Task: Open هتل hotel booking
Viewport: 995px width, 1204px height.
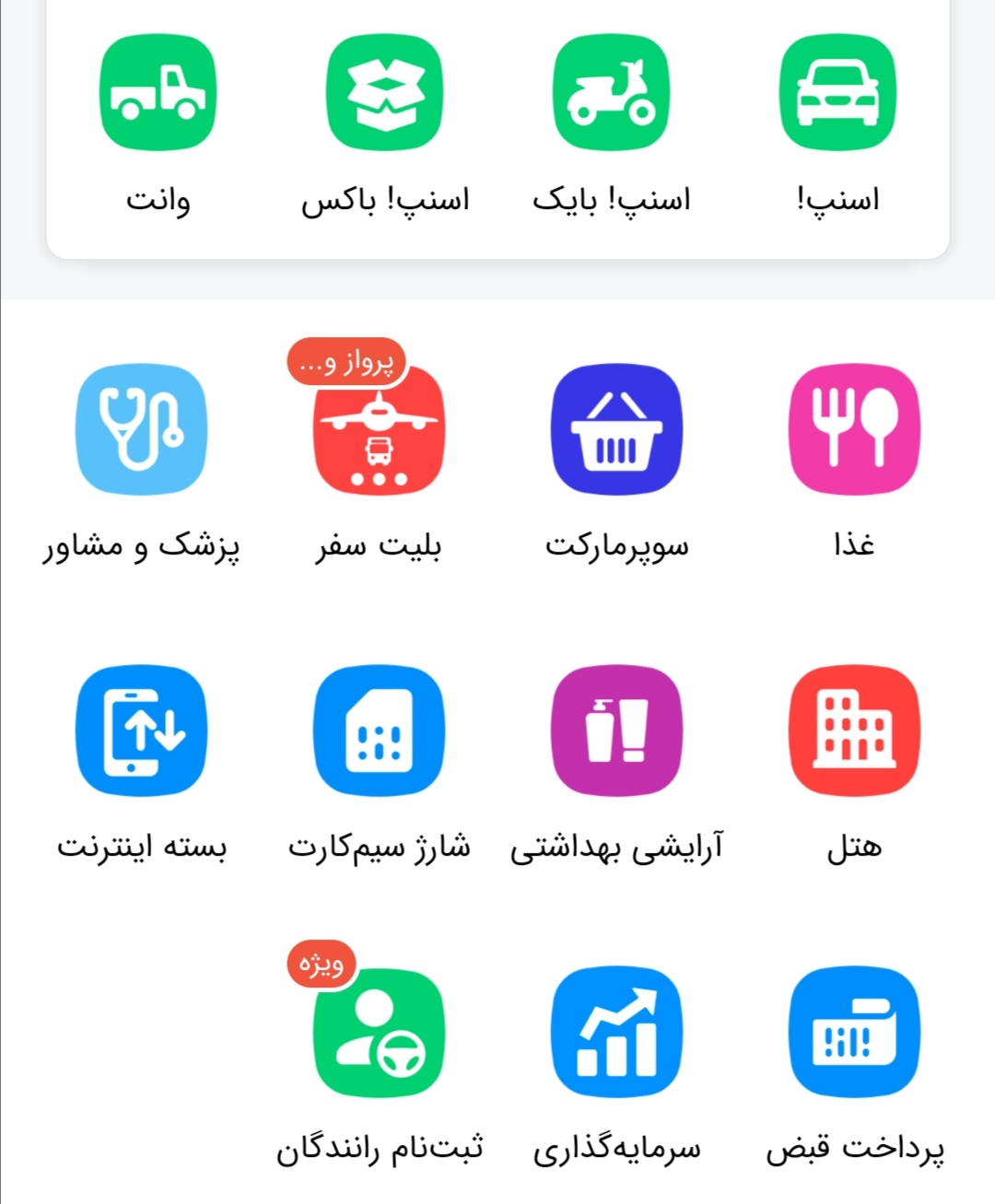Action: point(854,731)
